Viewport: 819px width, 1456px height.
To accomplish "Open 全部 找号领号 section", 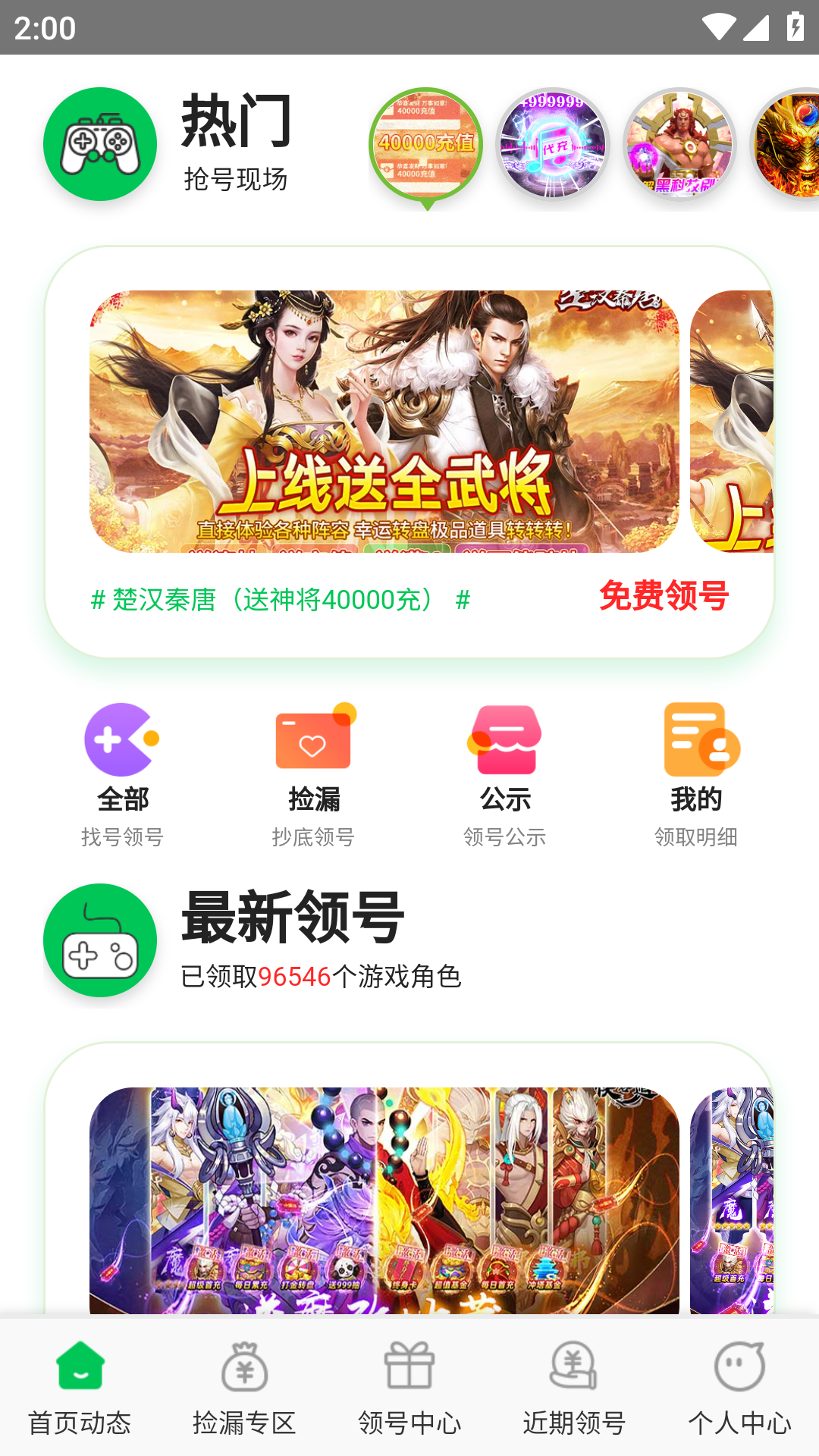I will [x=122, y=773].
